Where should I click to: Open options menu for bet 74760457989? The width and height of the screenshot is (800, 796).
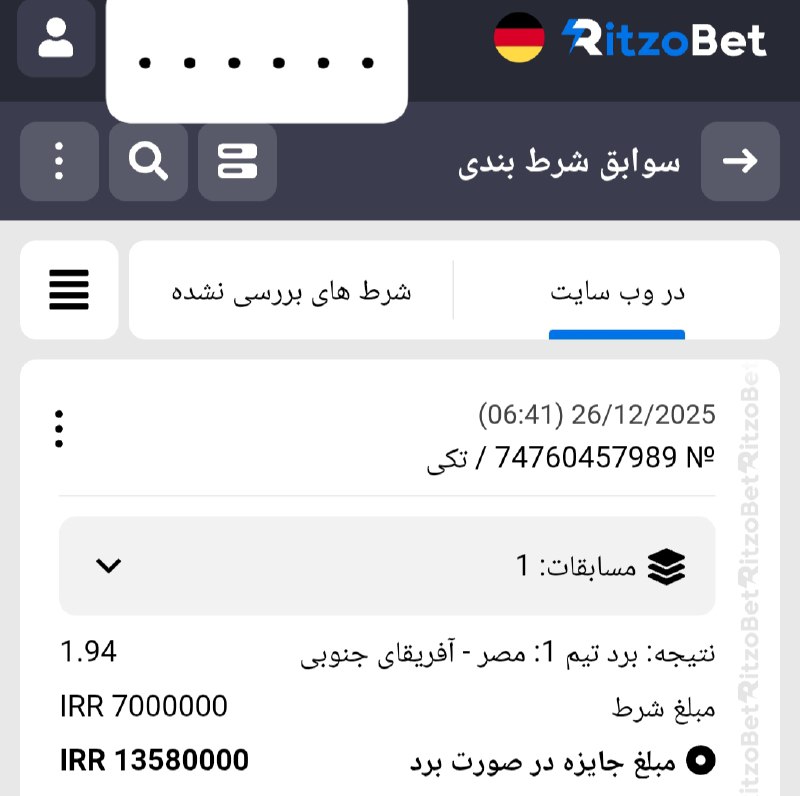[60, 429]
